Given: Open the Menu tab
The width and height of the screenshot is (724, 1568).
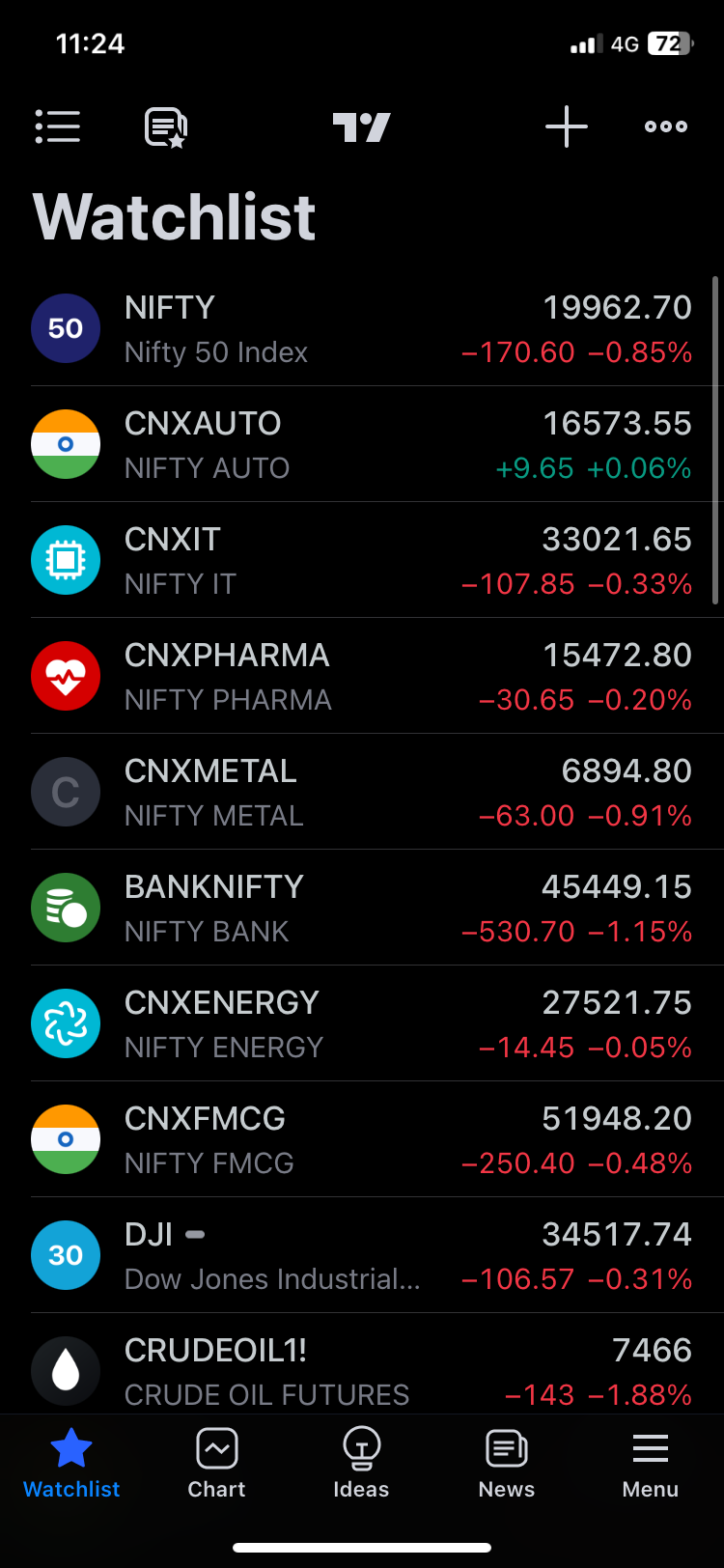Looking at the screenshot, I should [x=651, y=1463].
